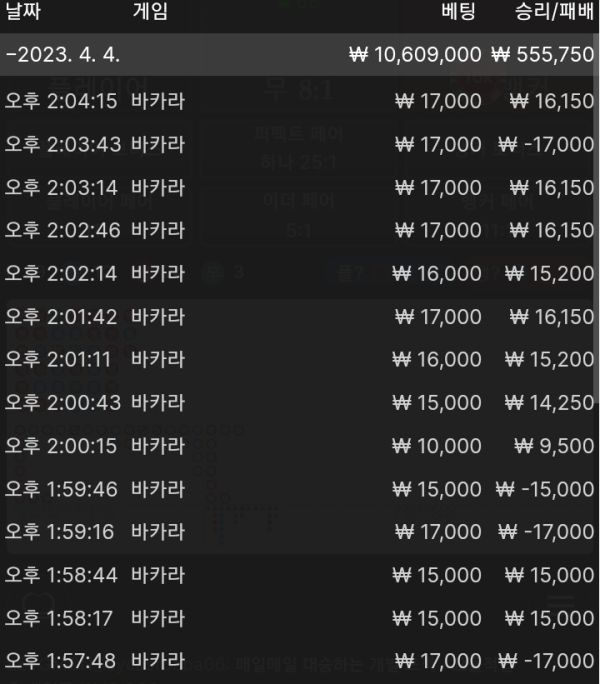The width and height of the screenshot is (600, 684).
Task: View details of the 오후 2:03:14 game
Action: tap(300, 187)
